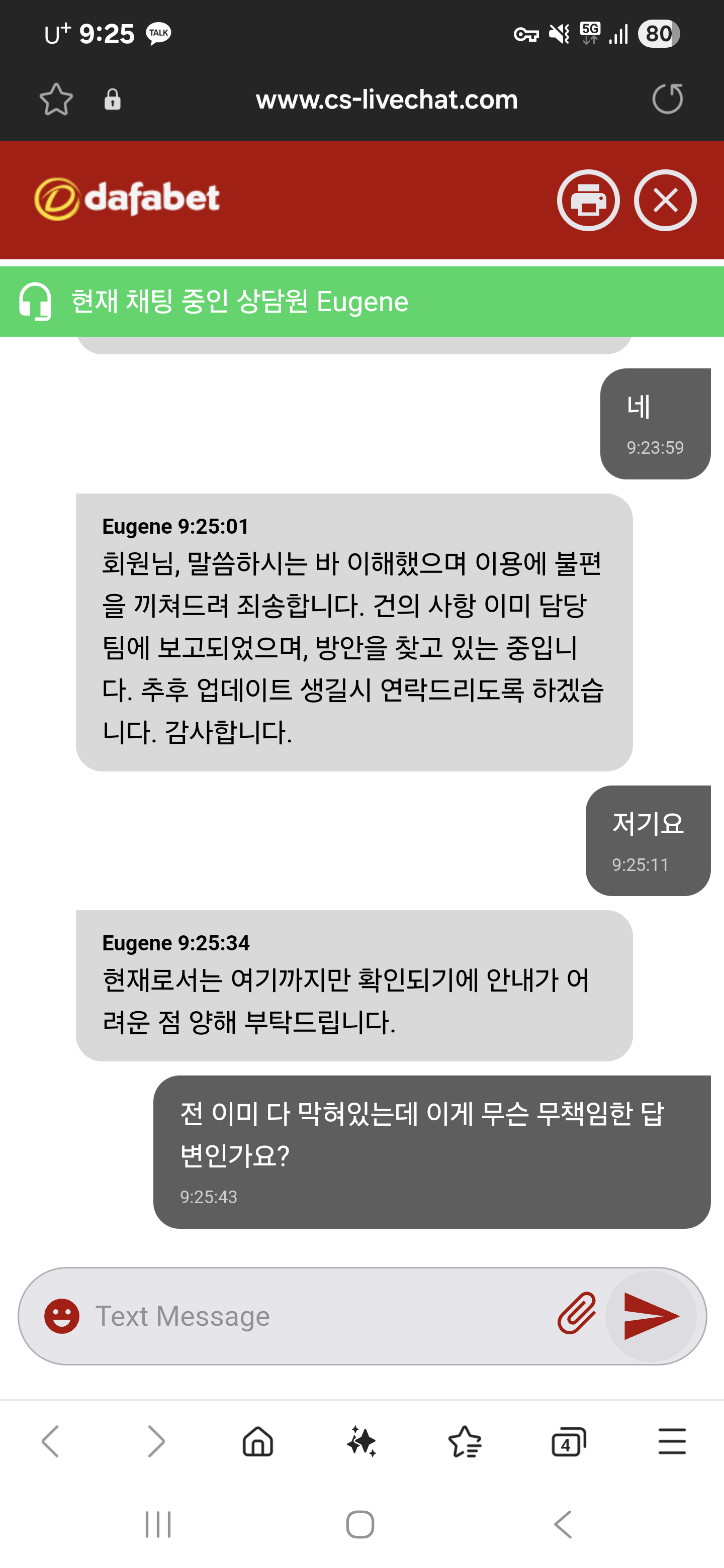Tap the system home button
This screenshot has height=1568, width=724.
pos(360,1525)
